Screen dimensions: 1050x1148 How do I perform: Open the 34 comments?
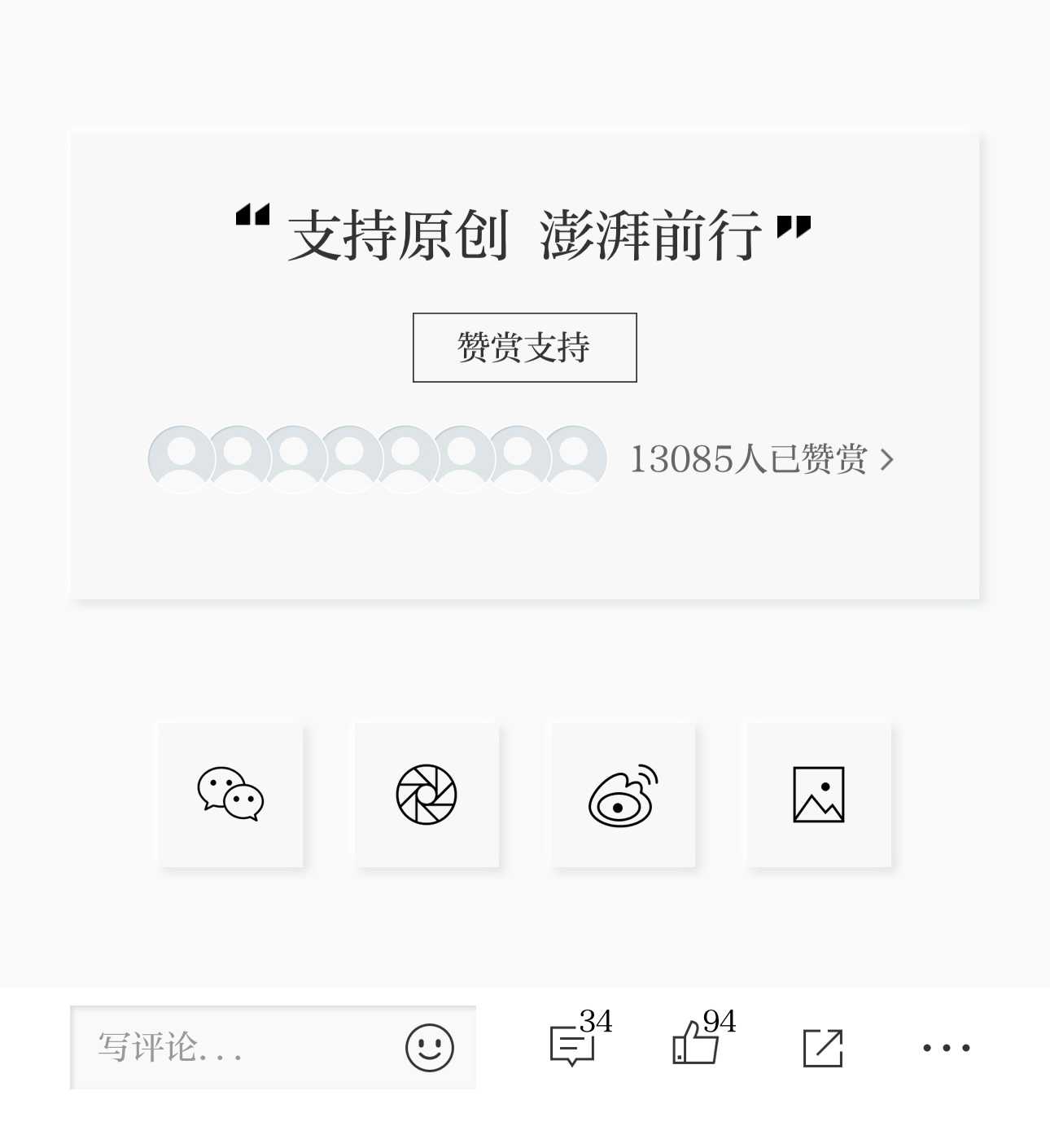point(573,1046)
